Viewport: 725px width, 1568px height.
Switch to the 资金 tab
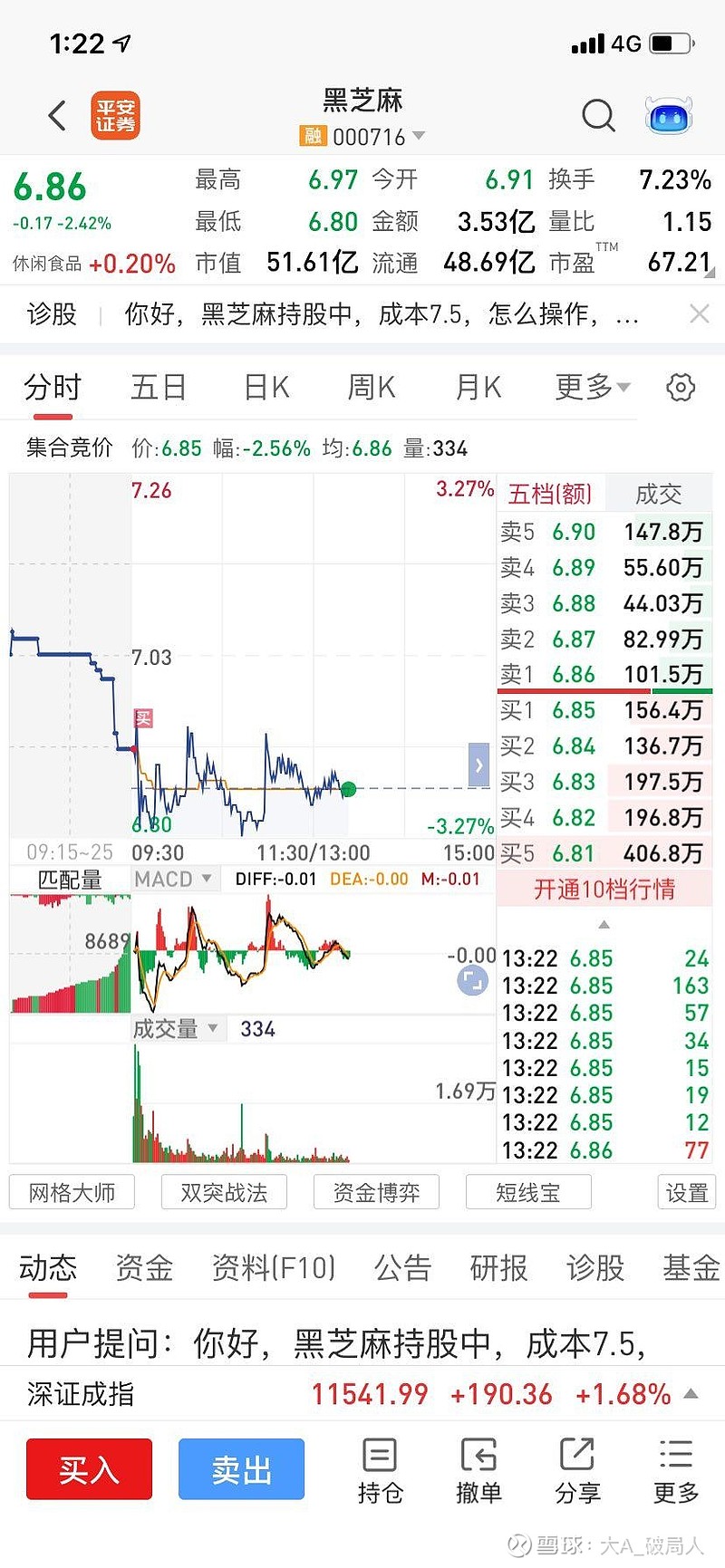tap(144, 1267)
